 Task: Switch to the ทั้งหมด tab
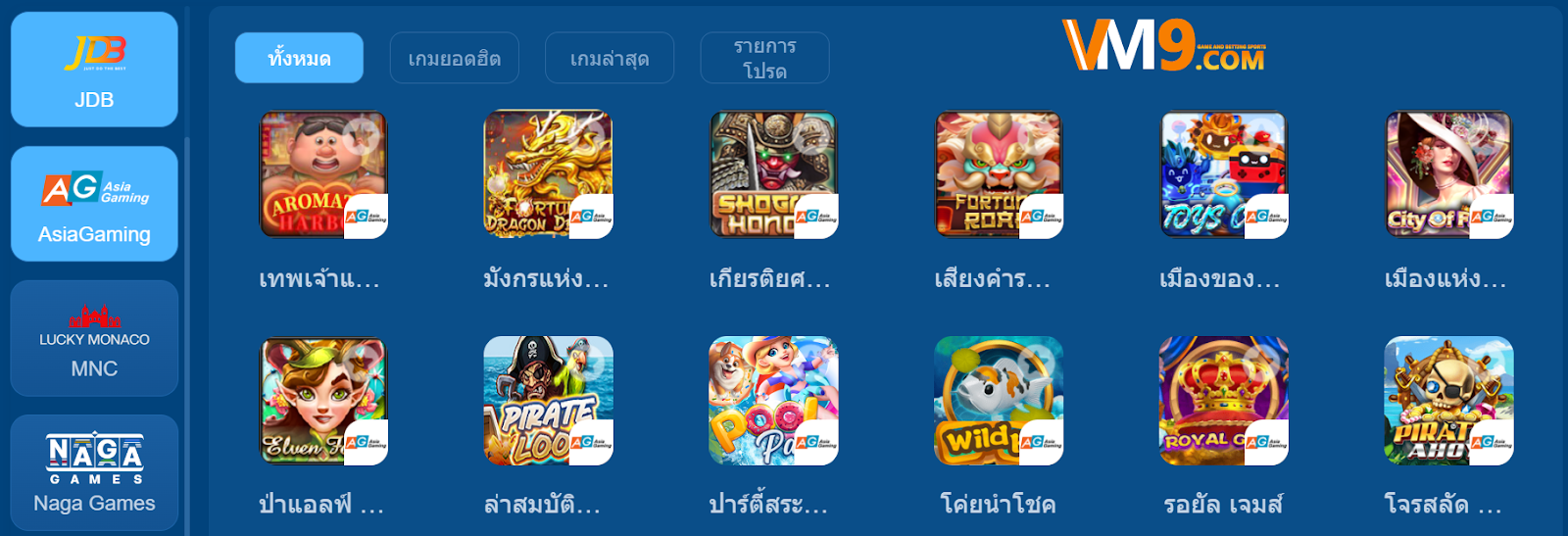point(299,59)
